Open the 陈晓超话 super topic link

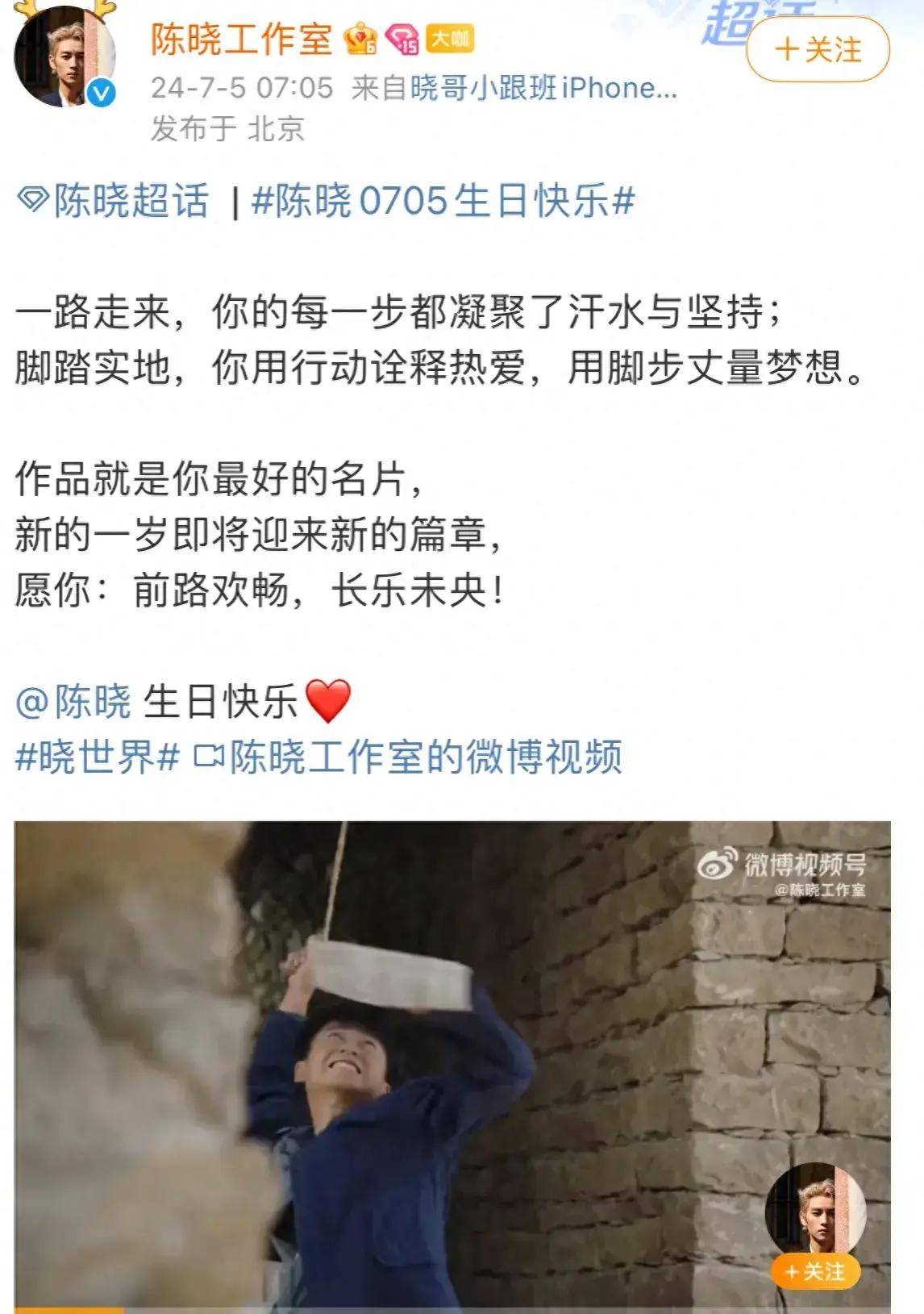pos(114,201)
